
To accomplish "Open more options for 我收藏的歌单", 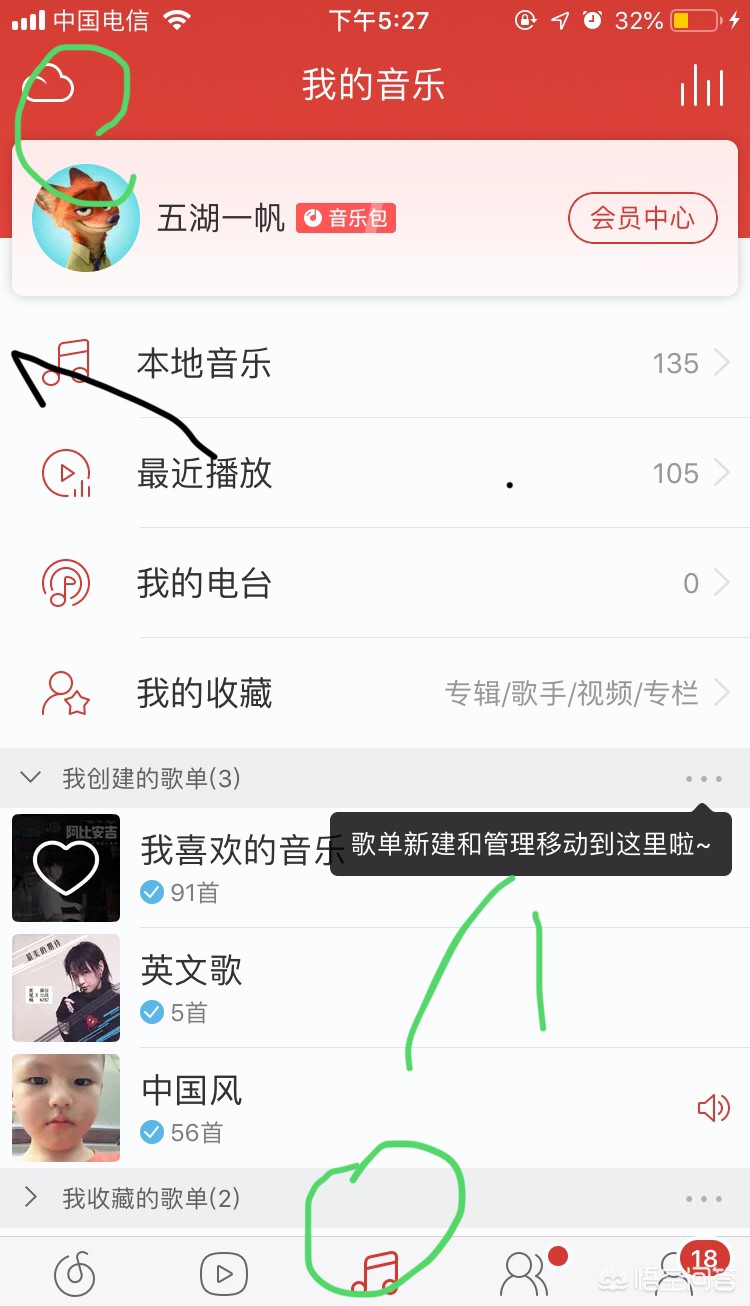I will [x=704, y=1198].
